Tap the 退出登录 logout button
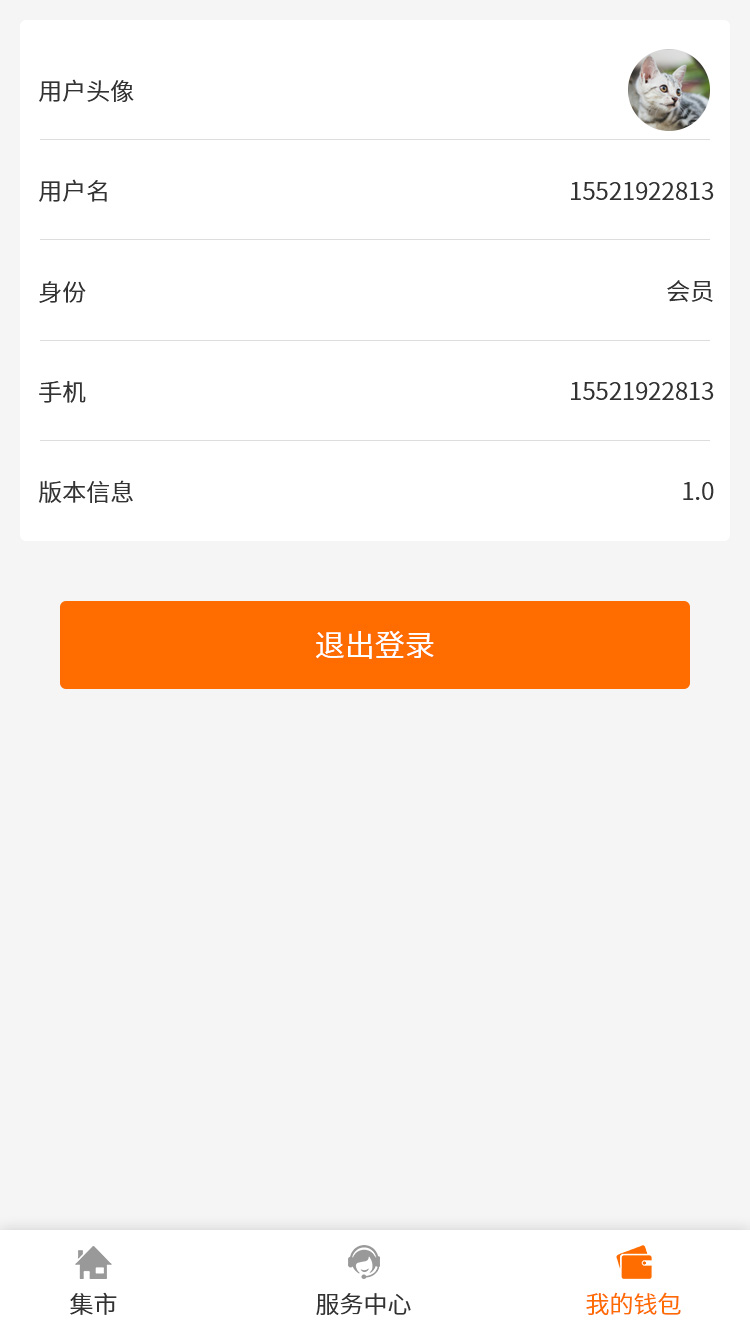 [x=375, y=645]
